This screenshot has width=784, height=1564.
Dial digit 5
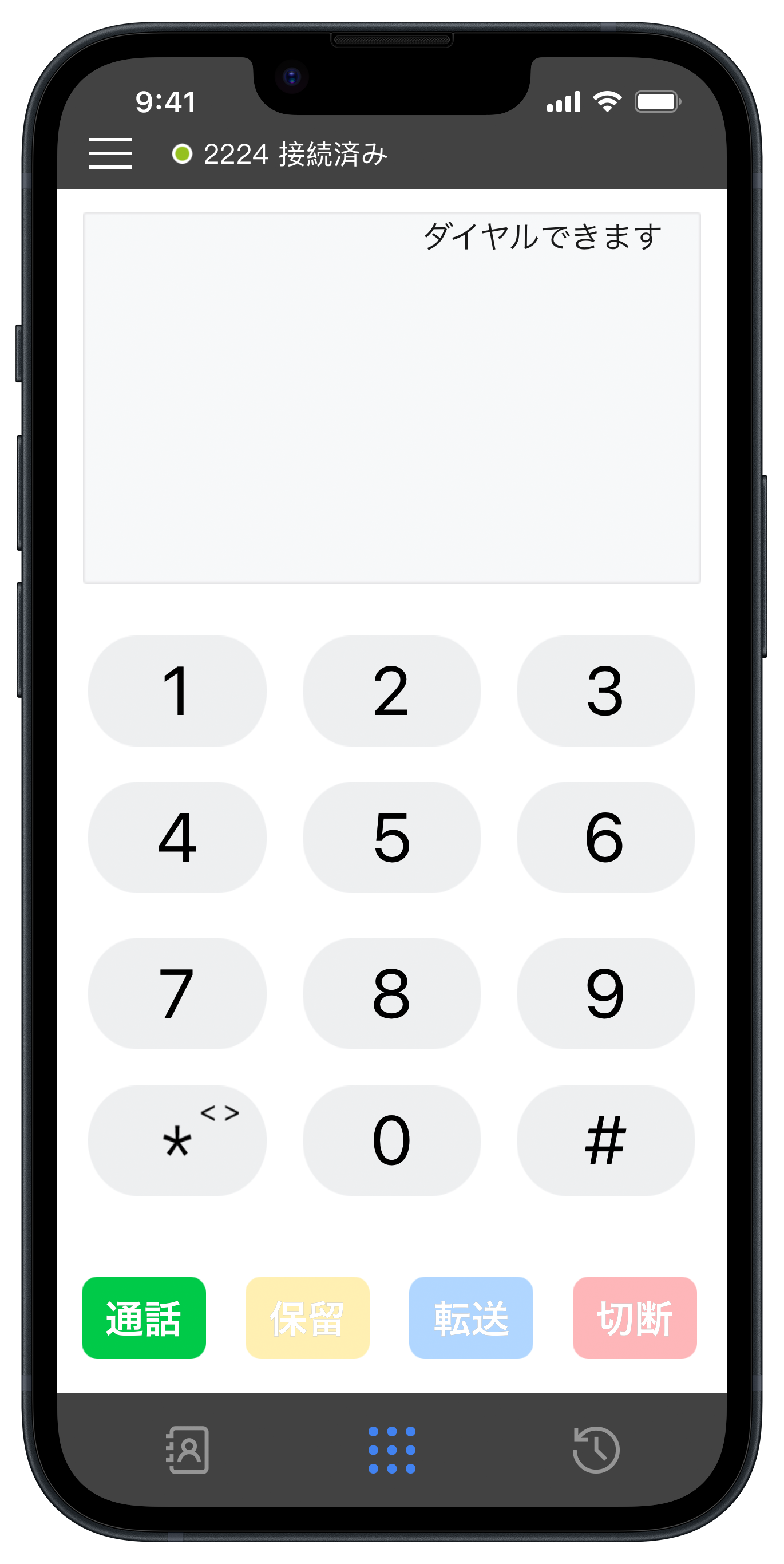[x=391, y=838]
